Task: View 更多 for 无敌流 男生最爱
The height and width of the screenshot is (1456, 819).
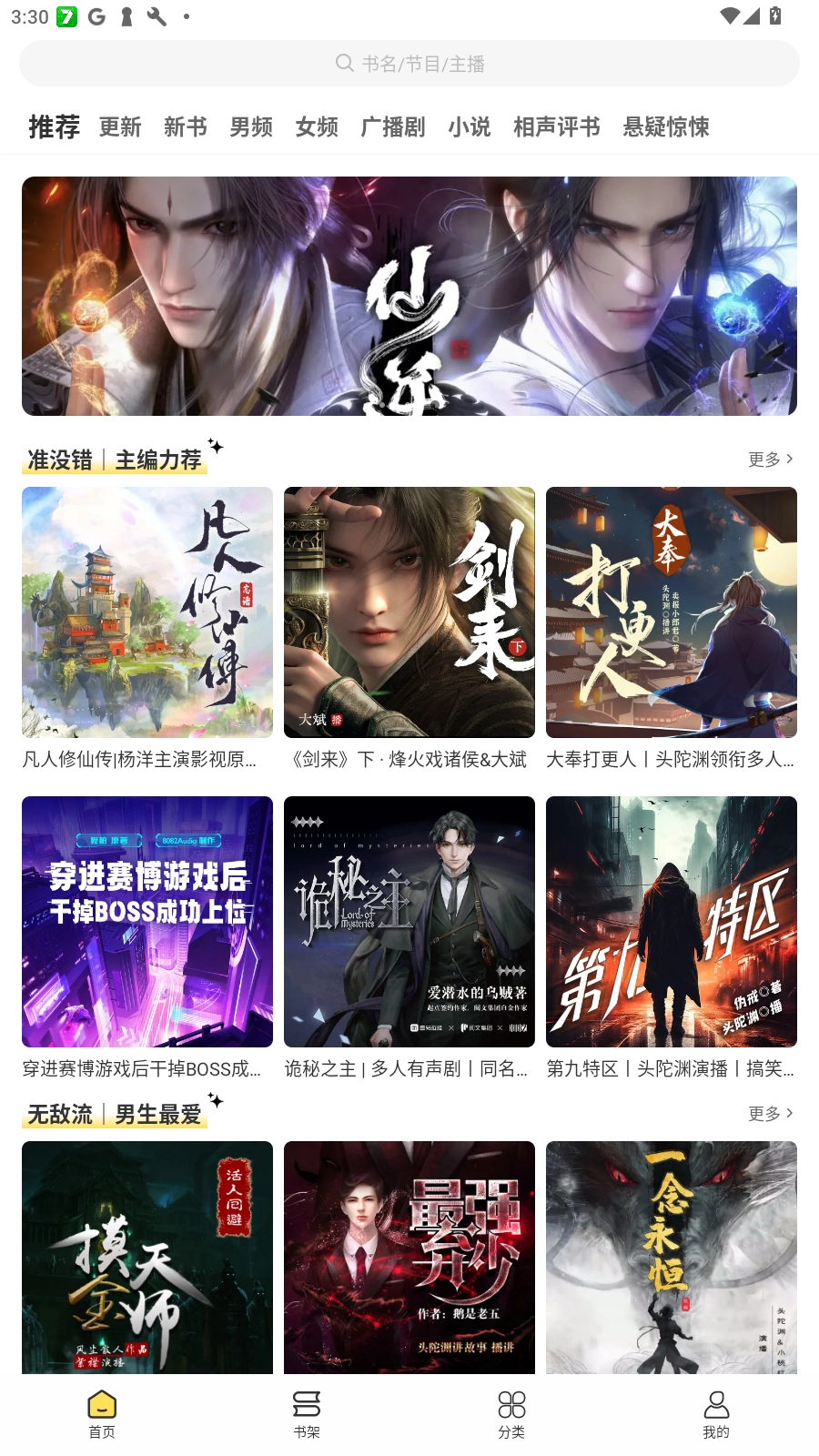Action: click(770, 1114)
